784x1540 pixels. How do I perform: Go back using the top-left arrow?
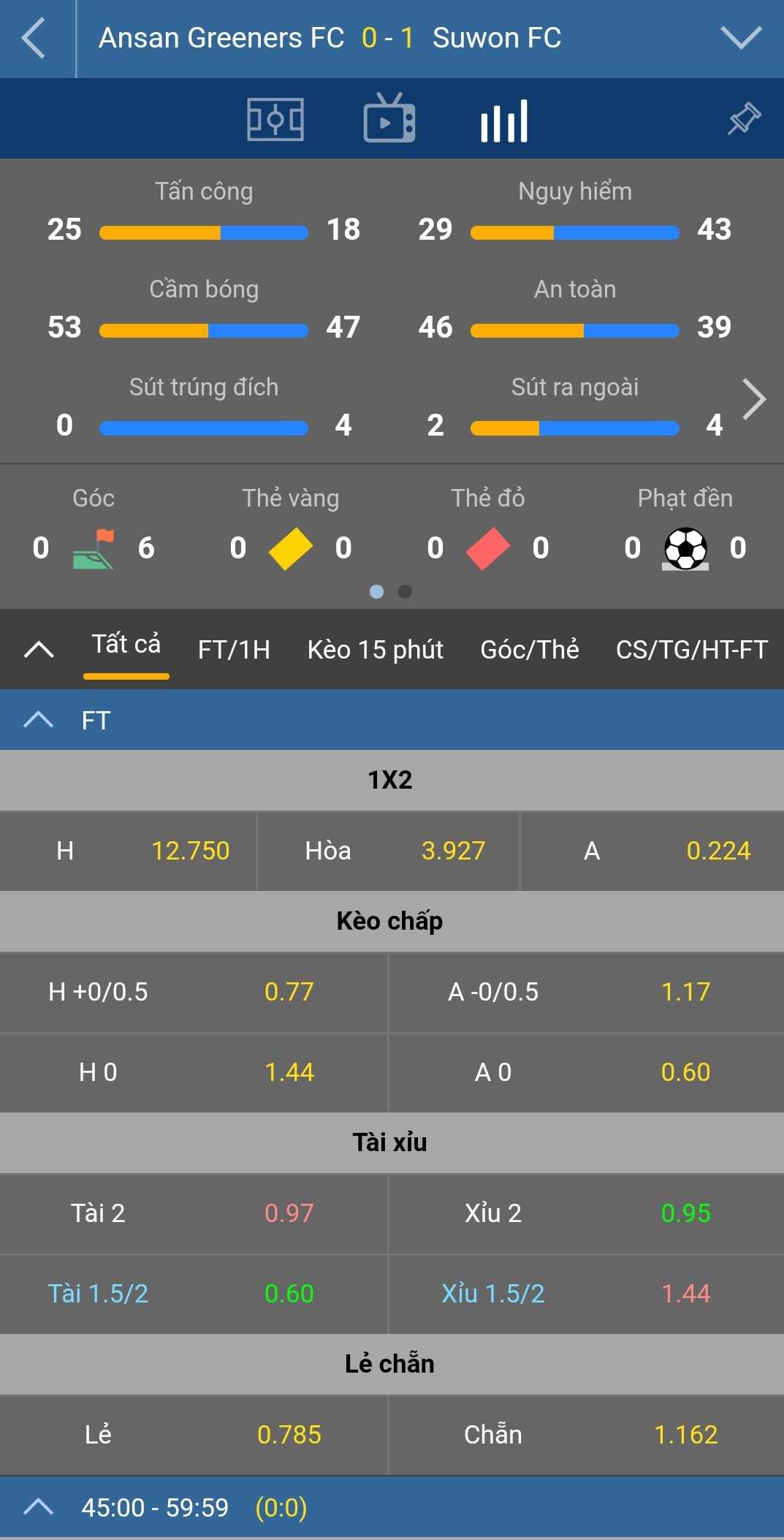(34, 38)
